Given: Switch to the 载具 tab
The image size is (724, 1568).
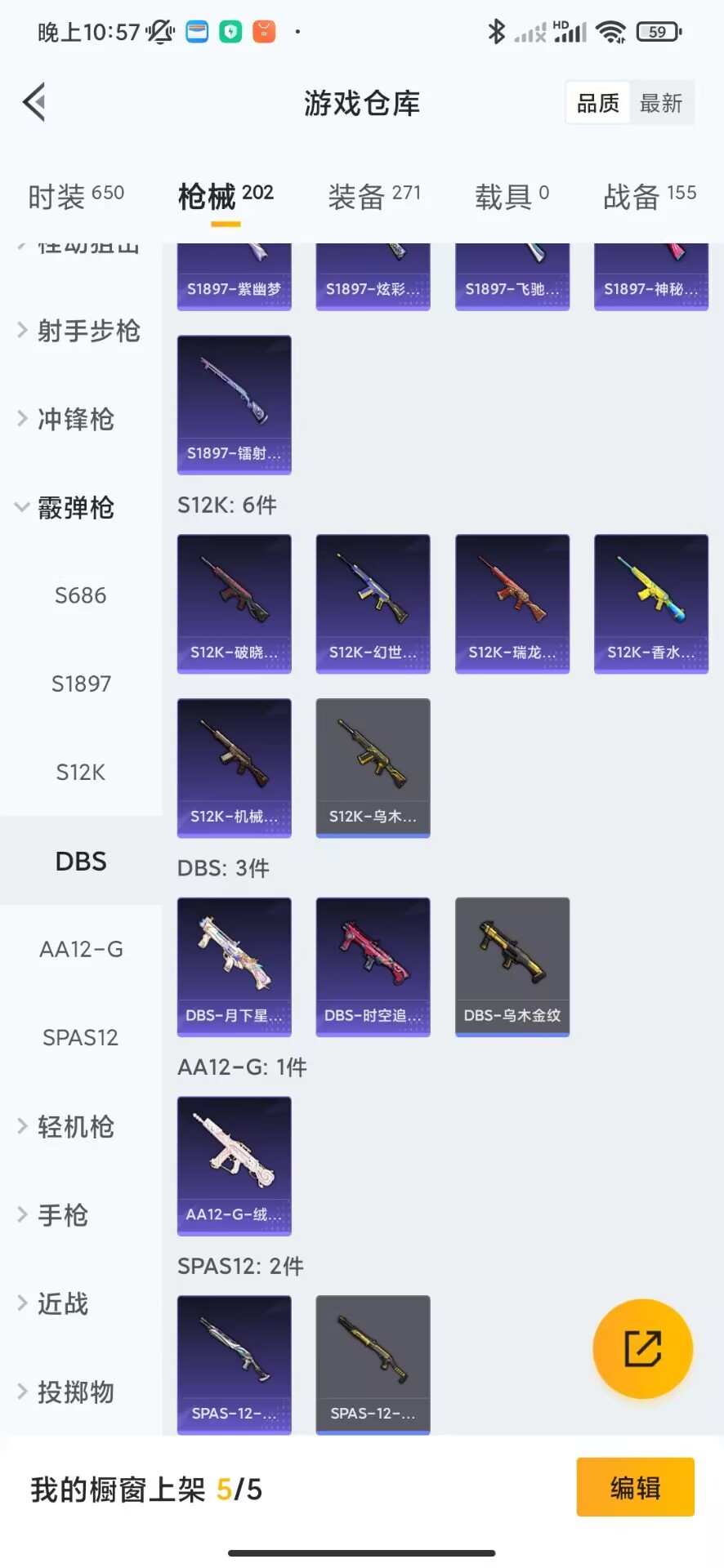Looking at the screenshot, I should click(512, 196).
